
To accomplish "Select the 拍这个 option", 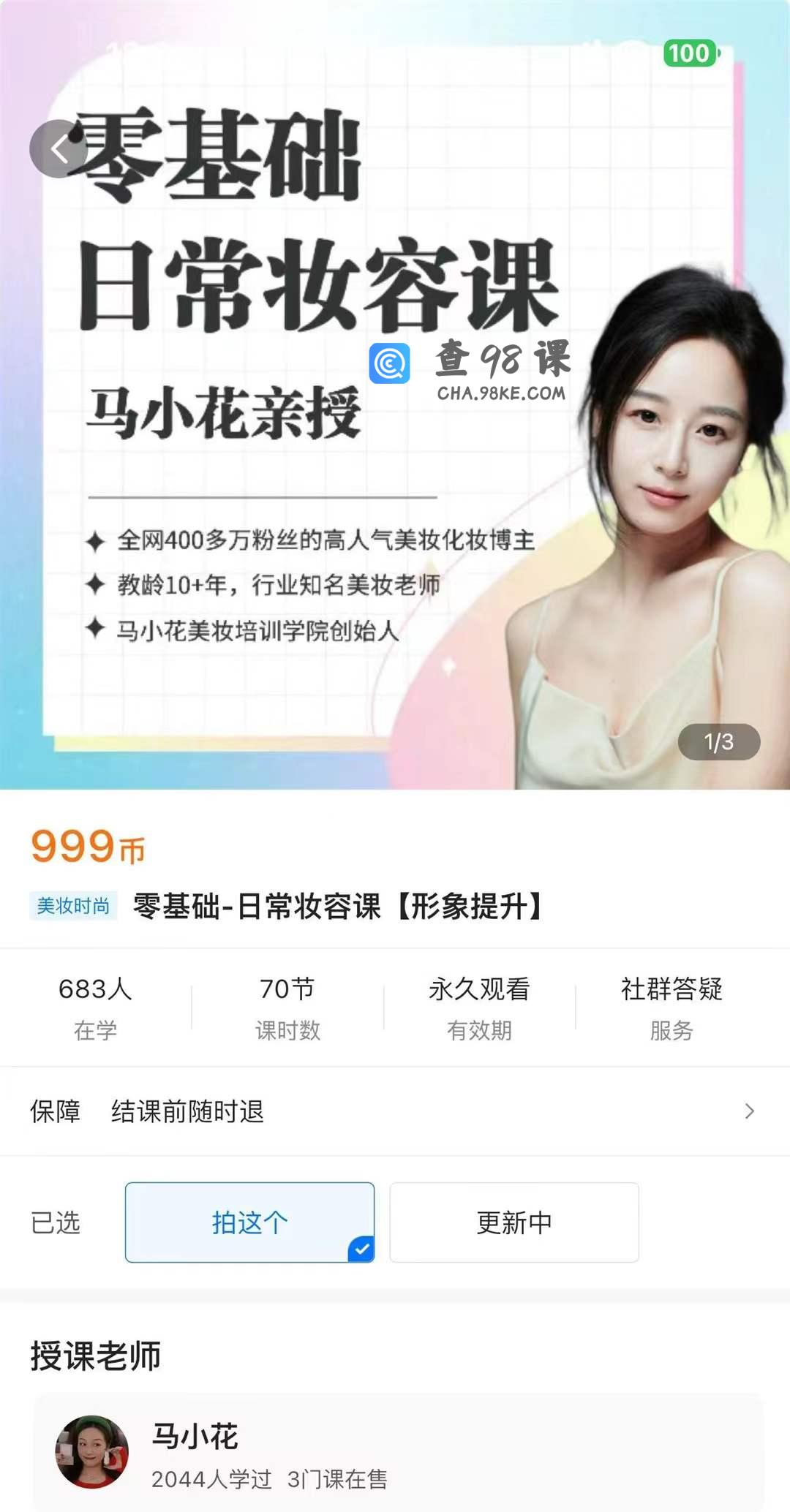I will [249, 1222].
